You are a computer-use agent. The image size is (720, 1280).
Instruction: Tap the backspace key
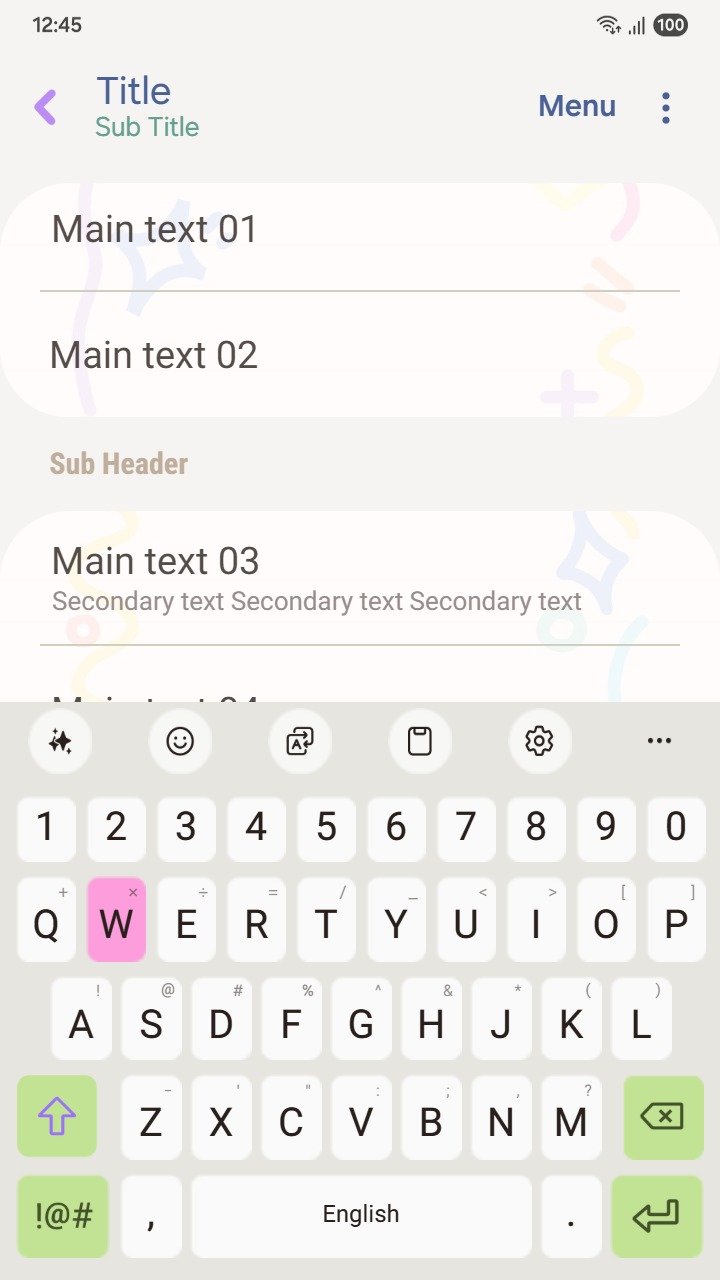[663, 1117]
